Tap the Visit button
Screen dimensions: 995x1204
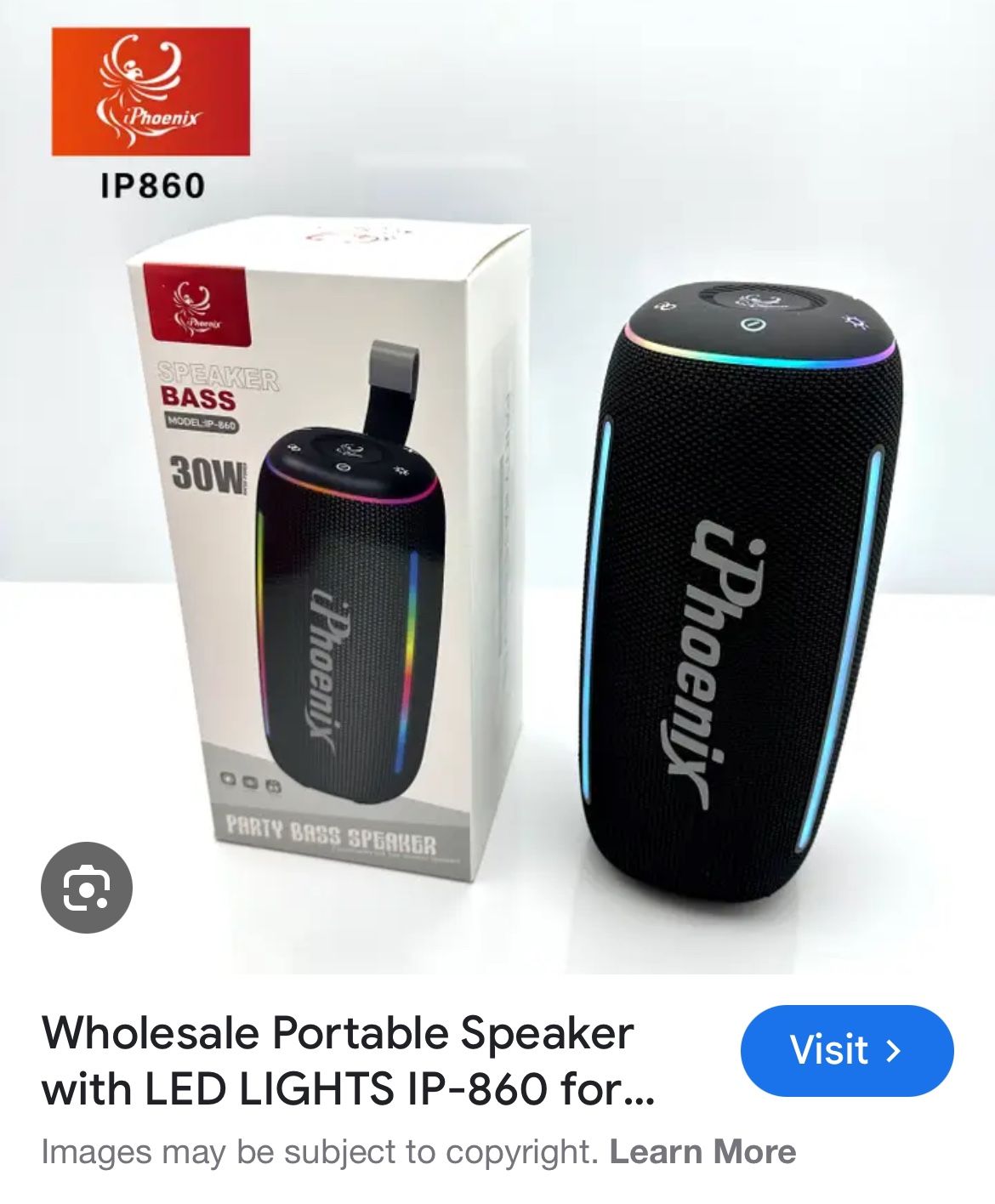click(x=846, y=1050)
